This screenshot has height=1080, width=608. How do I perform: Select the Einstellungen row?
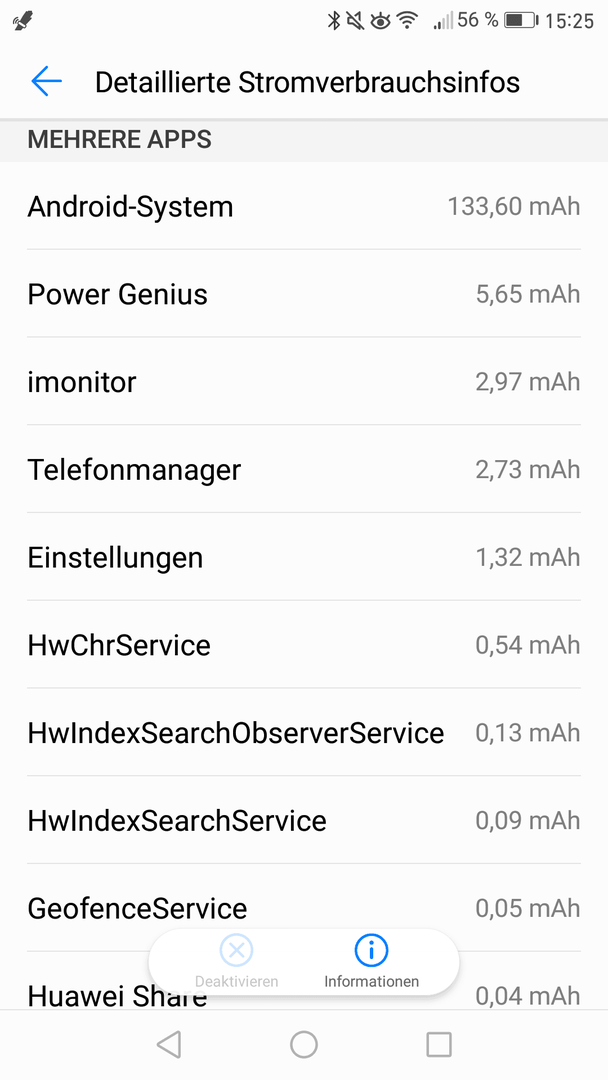304,557
